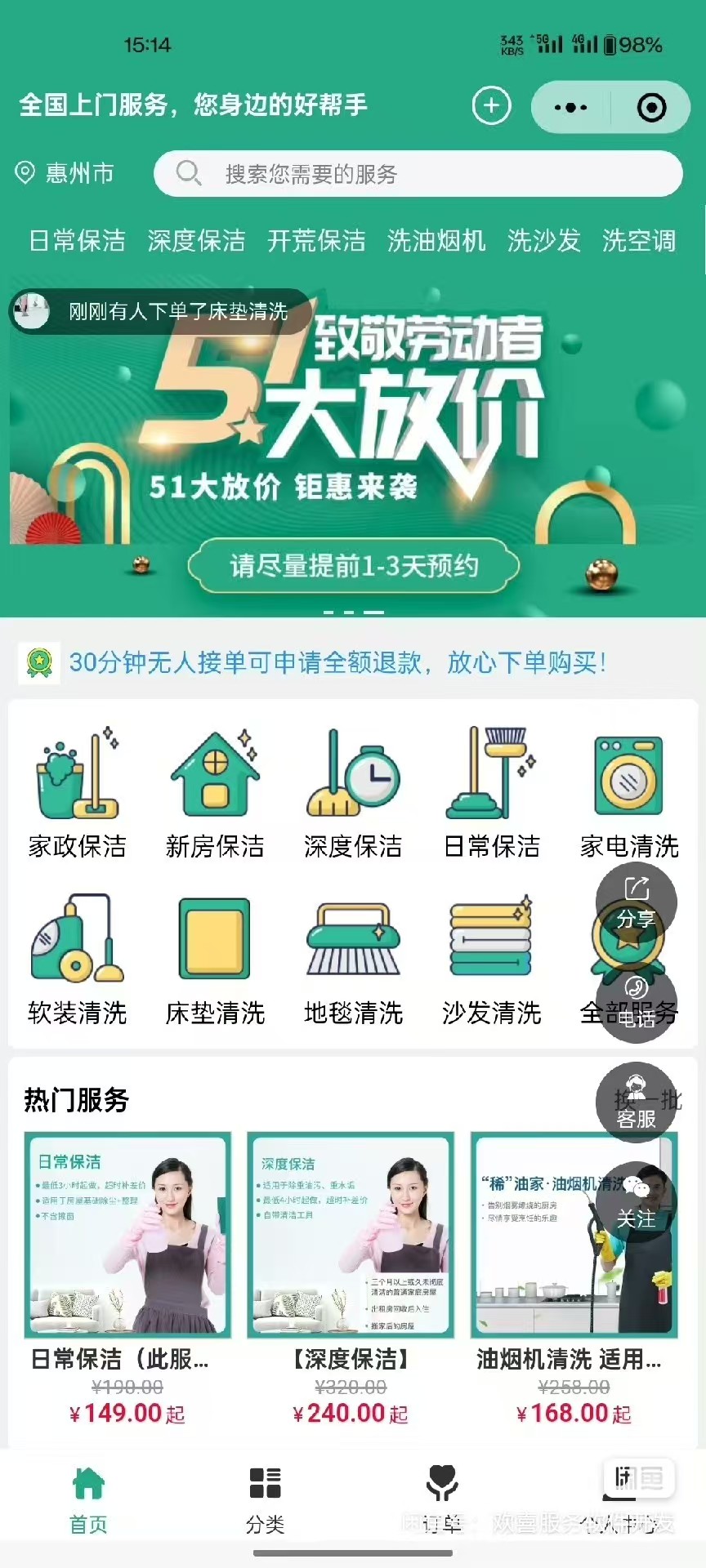The image size is (706, 1568).
Task: Click the 搜索您需要的服务 search field
Action: point(417,173)
